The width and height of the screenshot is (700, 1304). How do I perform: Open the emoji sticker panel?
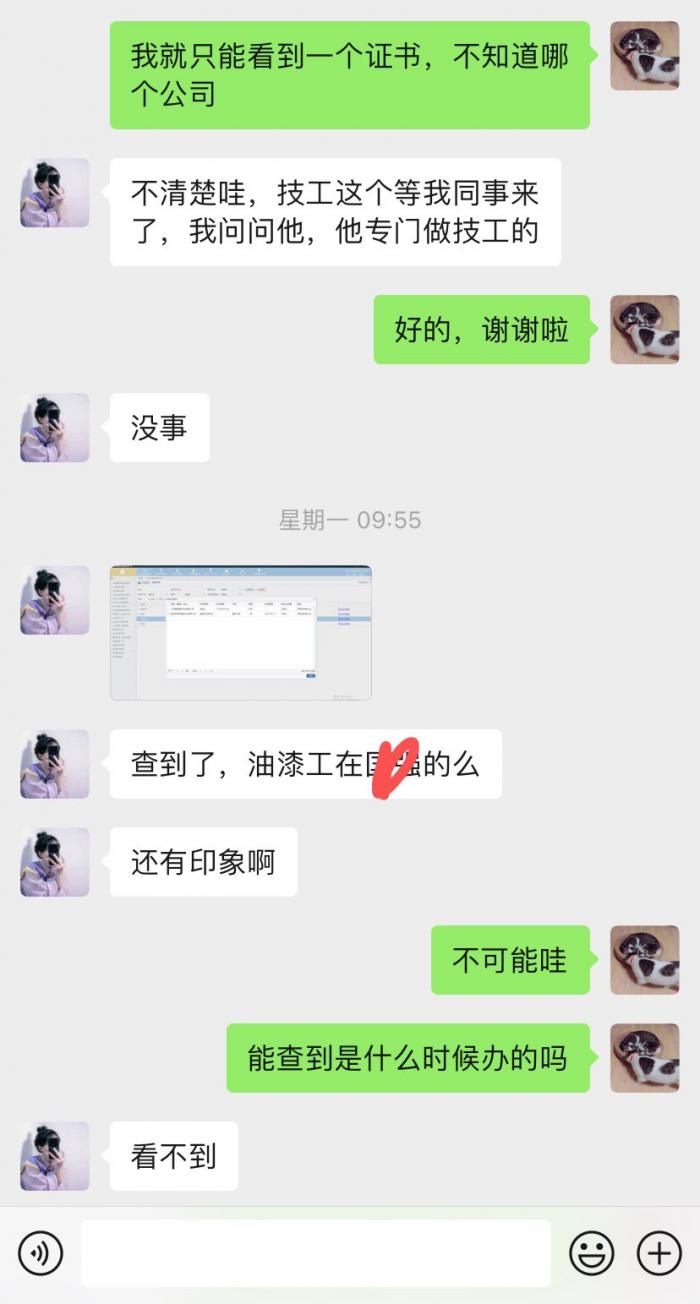click(591, 1253)
